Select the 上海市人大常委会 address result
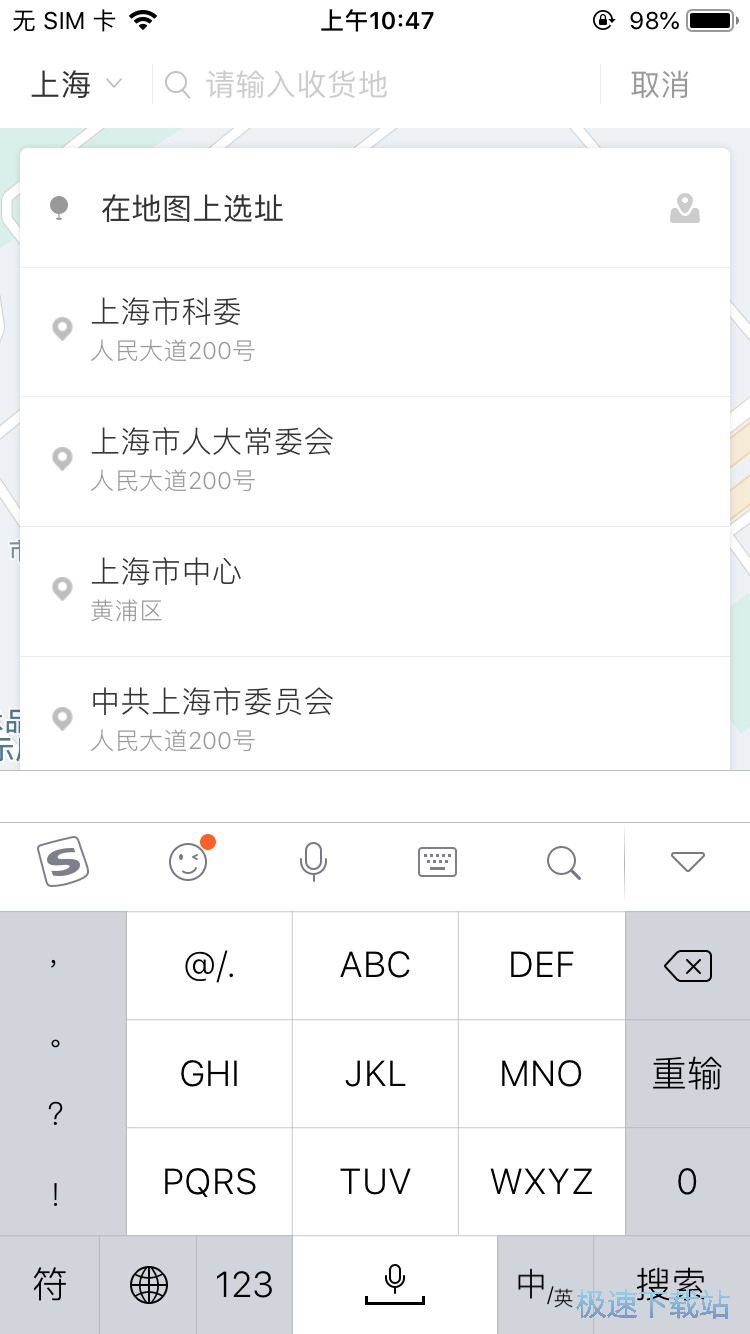This screenshot has height=1334, width=750. point(375,461)
